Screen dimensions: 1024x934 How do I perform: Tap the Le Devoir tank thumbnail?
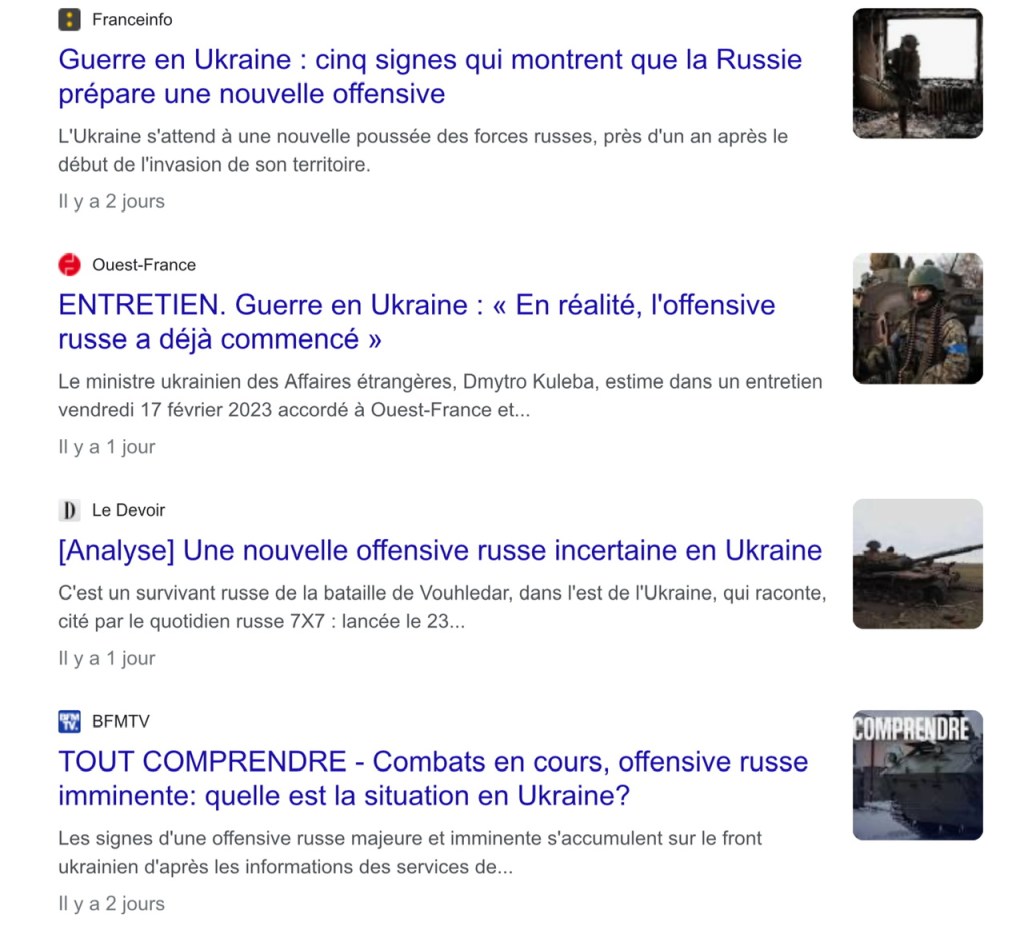click(917, 564)
